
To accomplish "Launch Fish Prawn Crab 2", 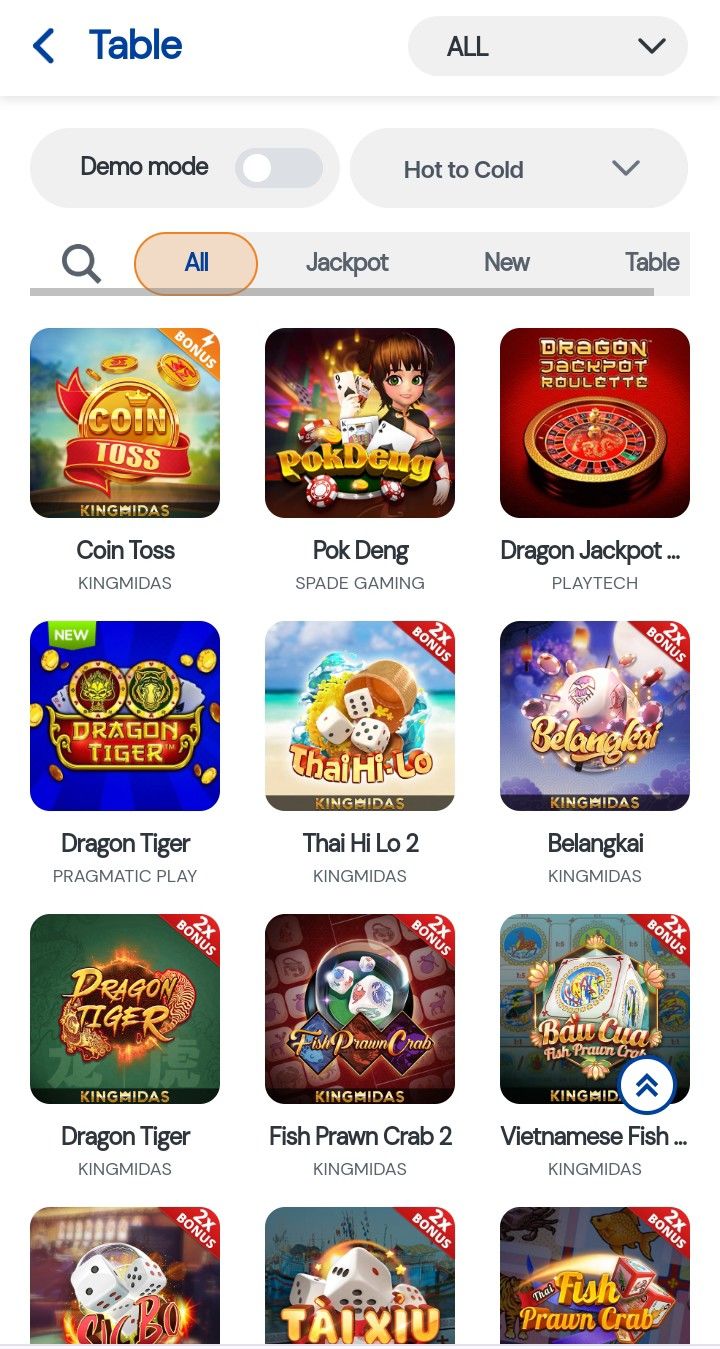I will (360, 1009).
